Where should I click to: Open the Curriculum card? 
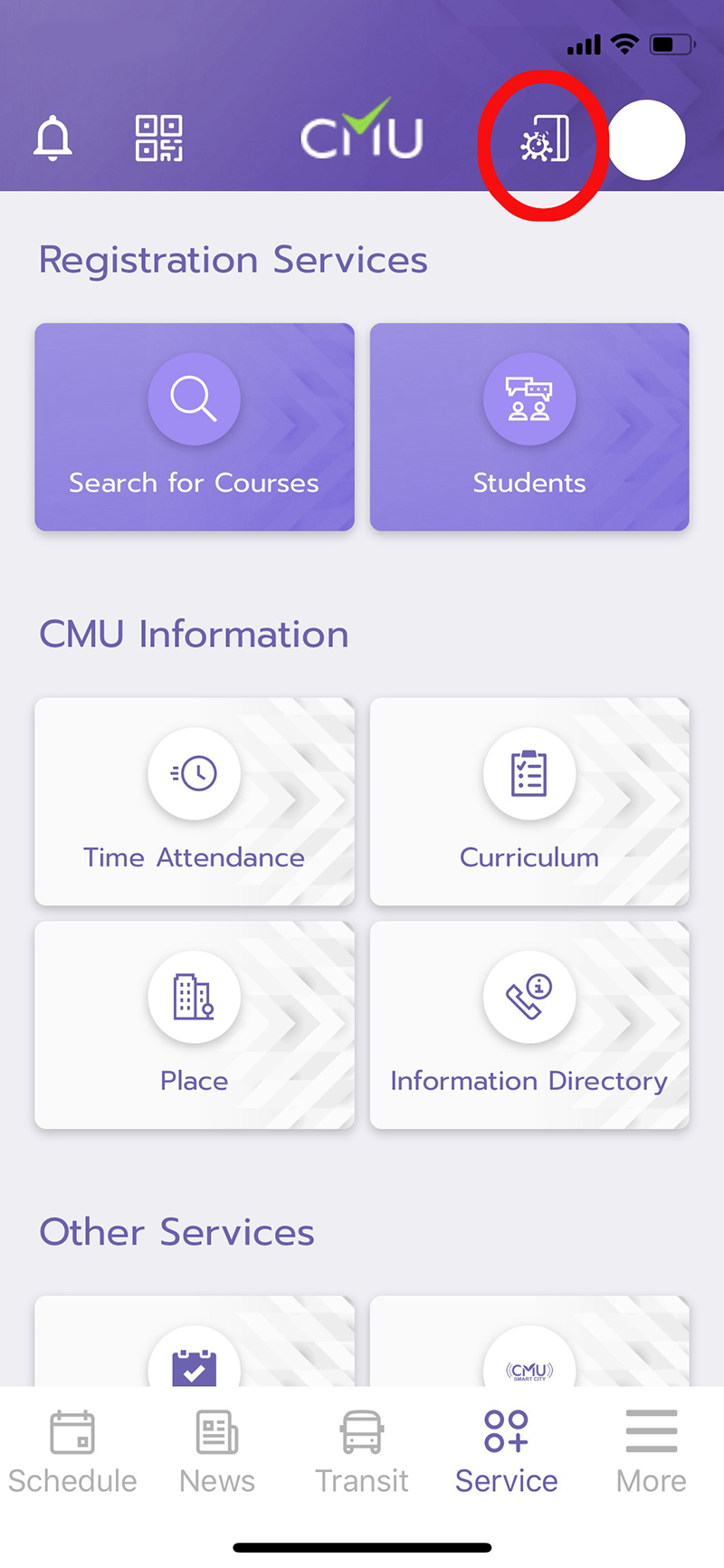tap(529, 801)
